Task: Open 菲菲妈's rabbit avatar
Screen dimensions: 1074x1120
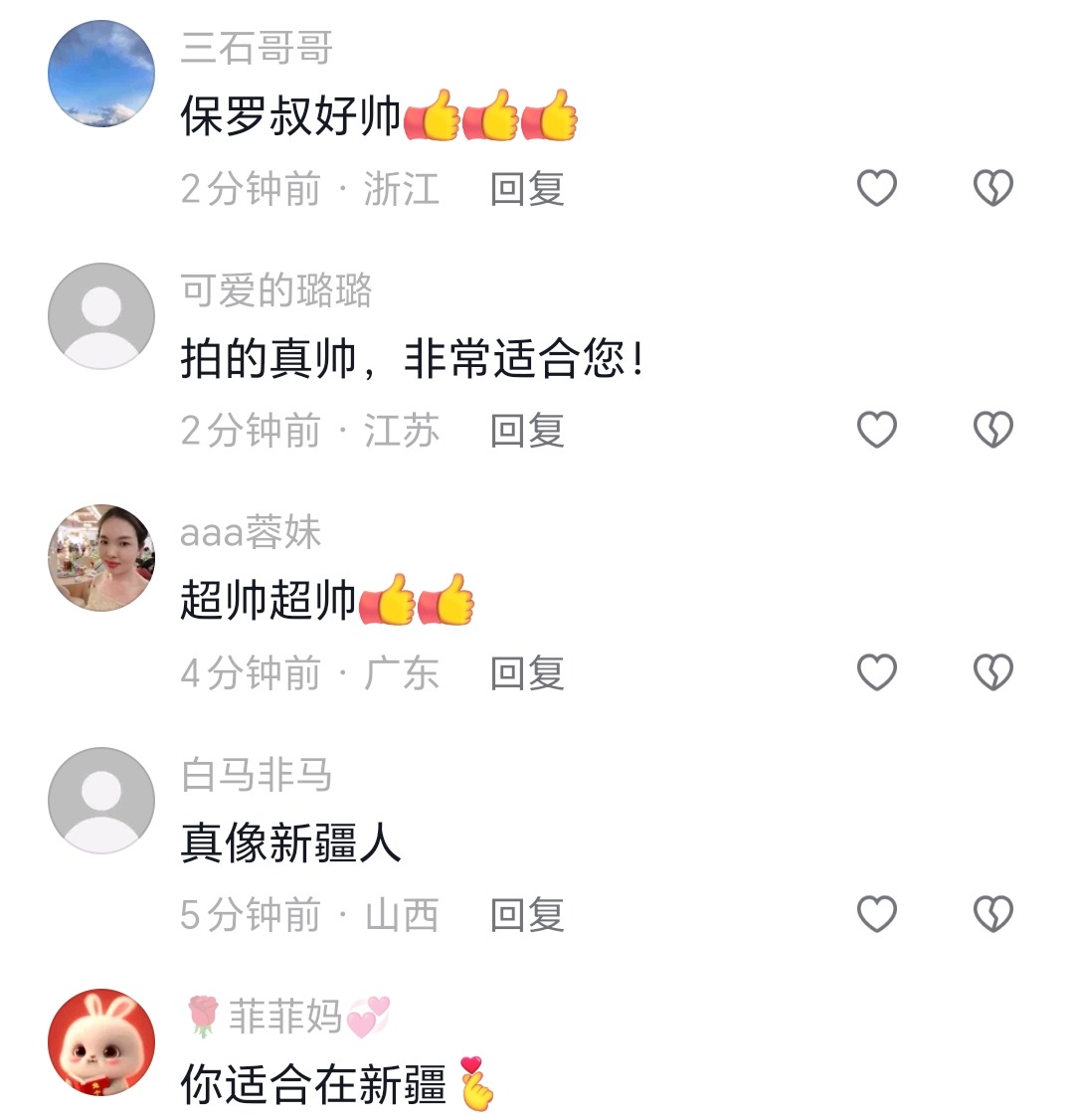Action: (101, 1042)
